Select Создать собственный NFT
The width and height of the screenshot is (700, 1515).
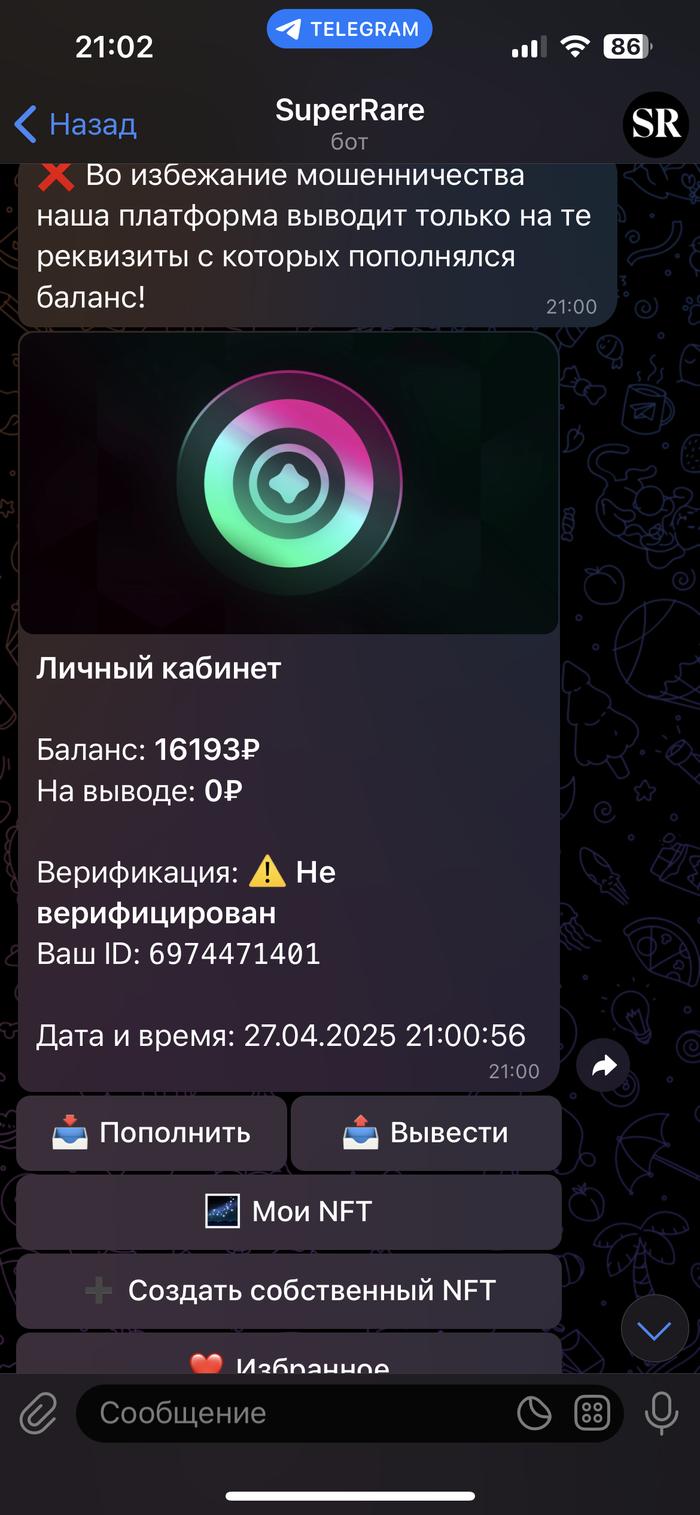tap(289, 1291)
